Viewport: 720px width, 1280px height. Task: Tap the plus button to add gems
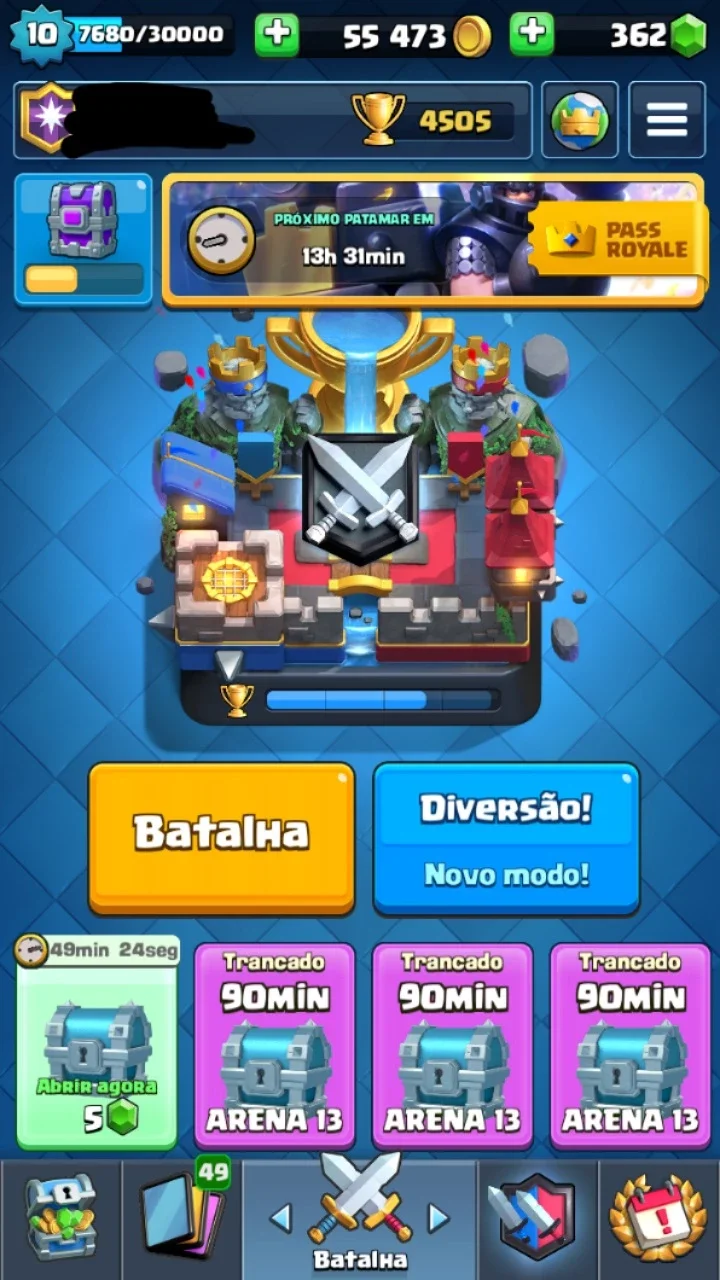point(532,36)
